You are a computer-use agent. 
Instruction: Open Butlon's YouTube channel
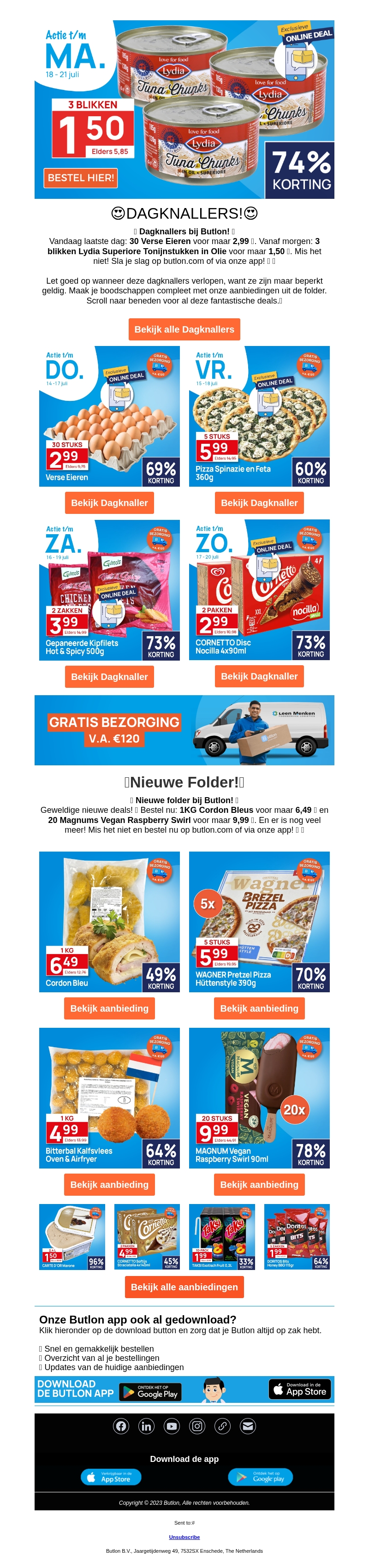[x=172, y=1425]
